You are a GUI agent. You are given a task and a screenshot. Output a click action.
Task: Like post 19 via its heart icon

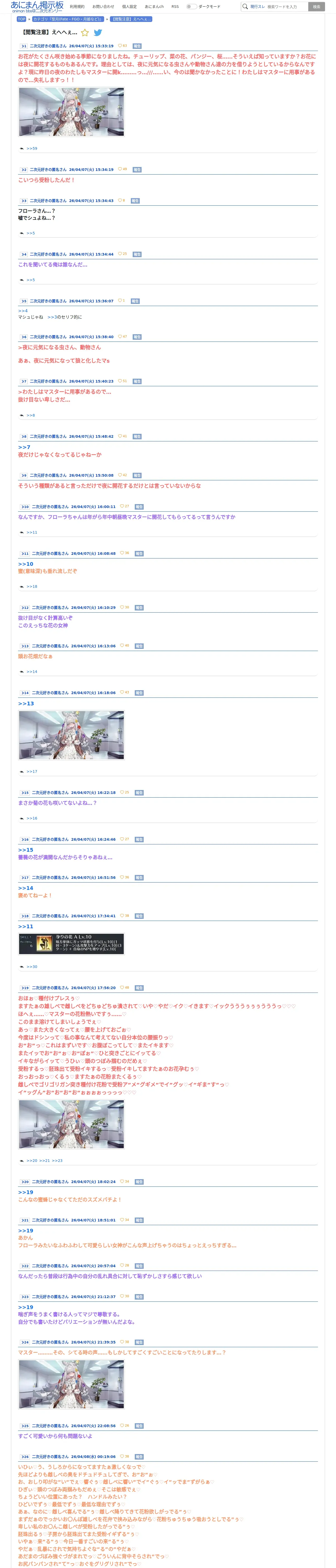coord(122,987)
